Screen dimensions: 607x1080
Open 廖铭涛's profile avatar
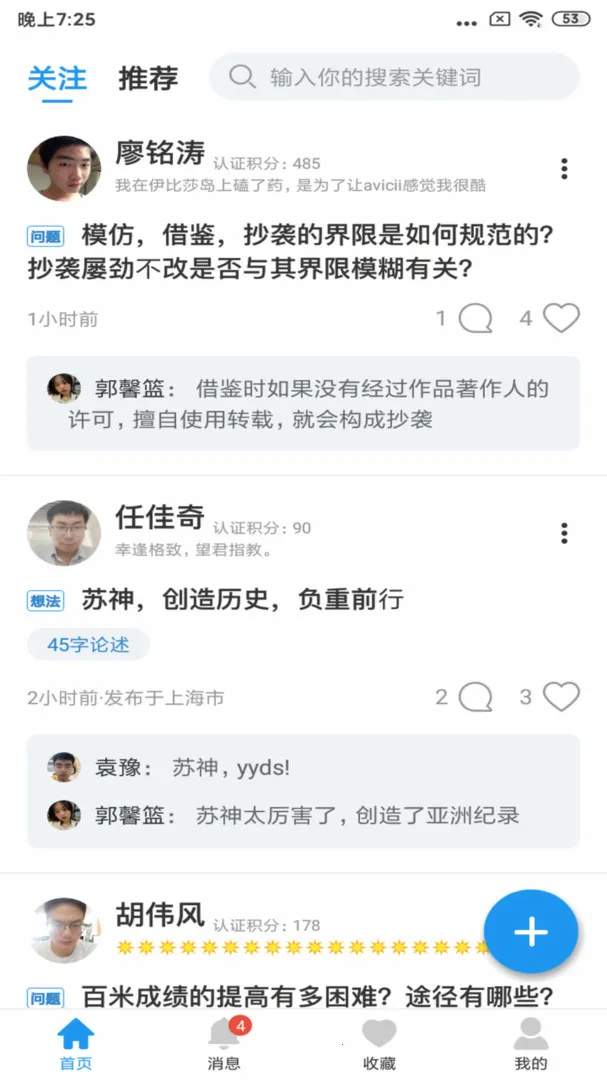[x=64, y=168]
